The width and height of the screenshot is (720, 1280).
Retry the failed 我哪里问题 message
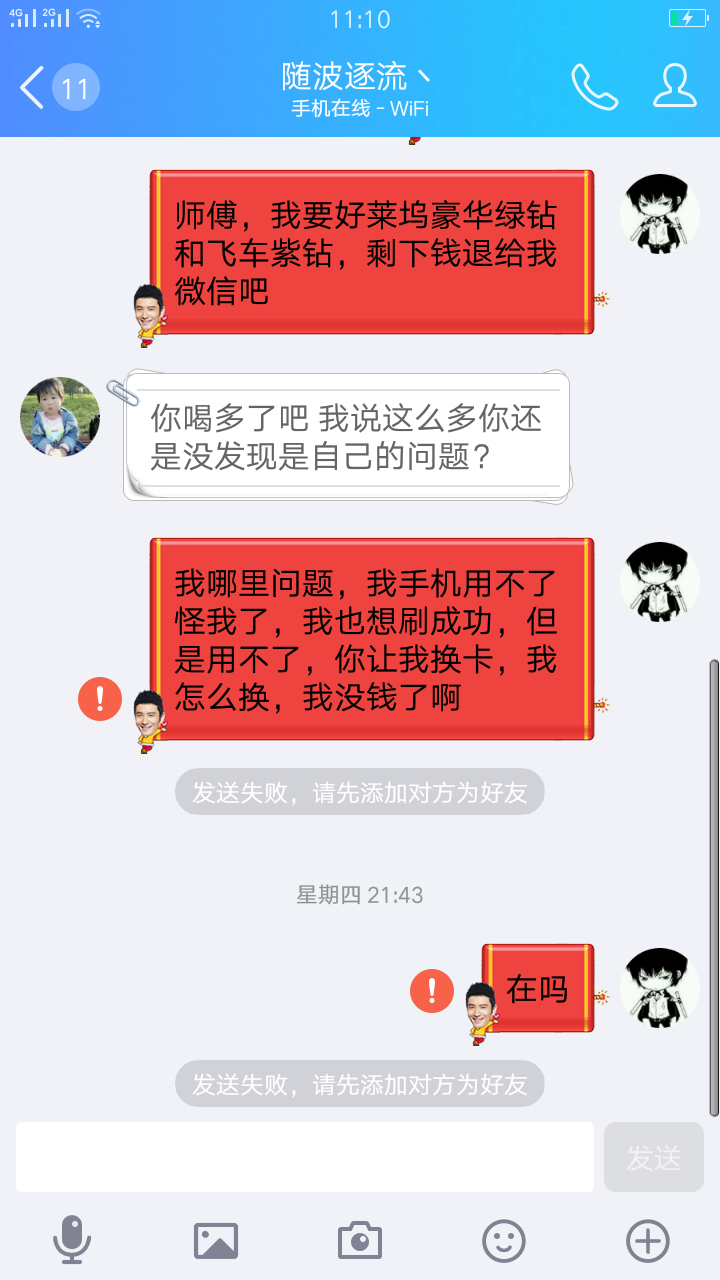[100, 698]
